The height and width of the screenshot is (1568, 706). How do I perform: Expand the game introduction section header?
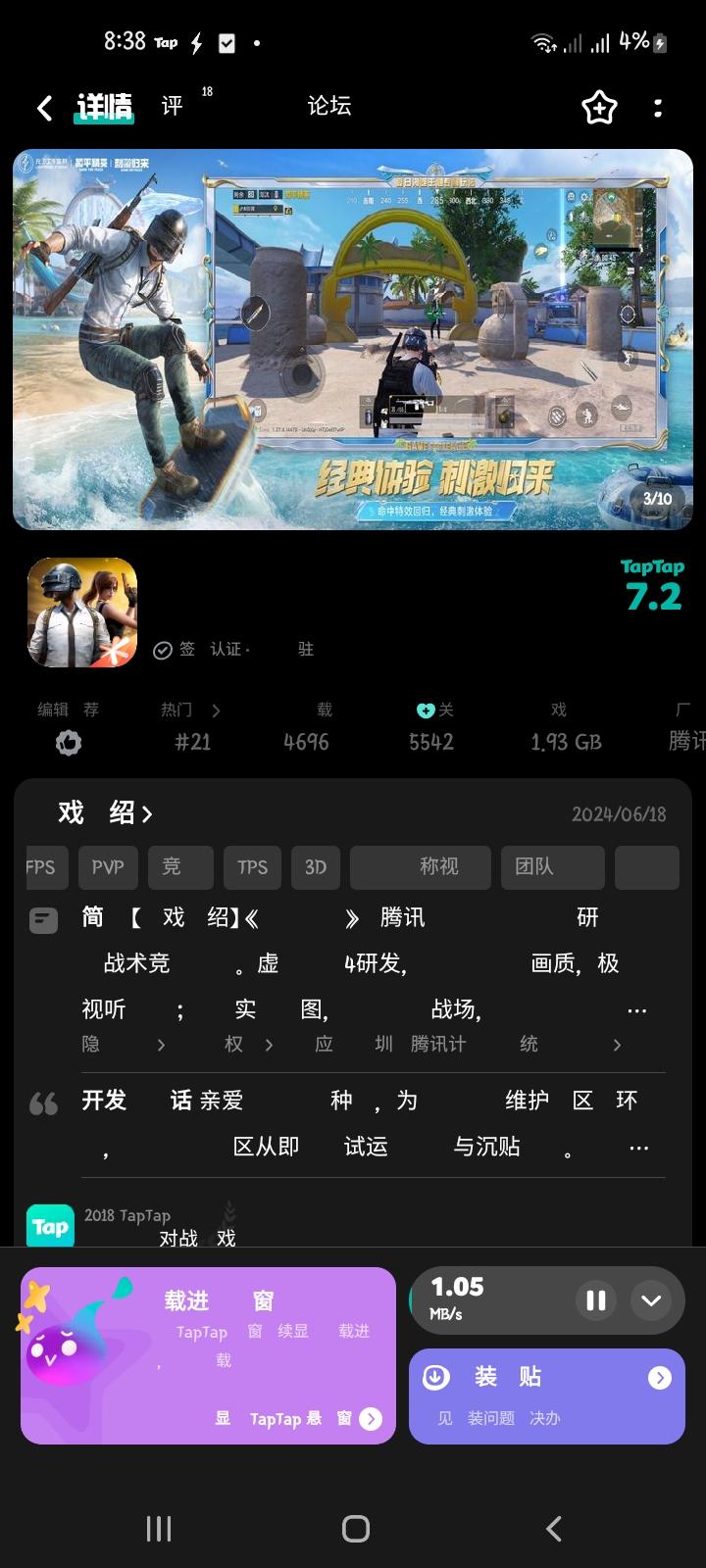pyautogui.click(x=106, y=812)
